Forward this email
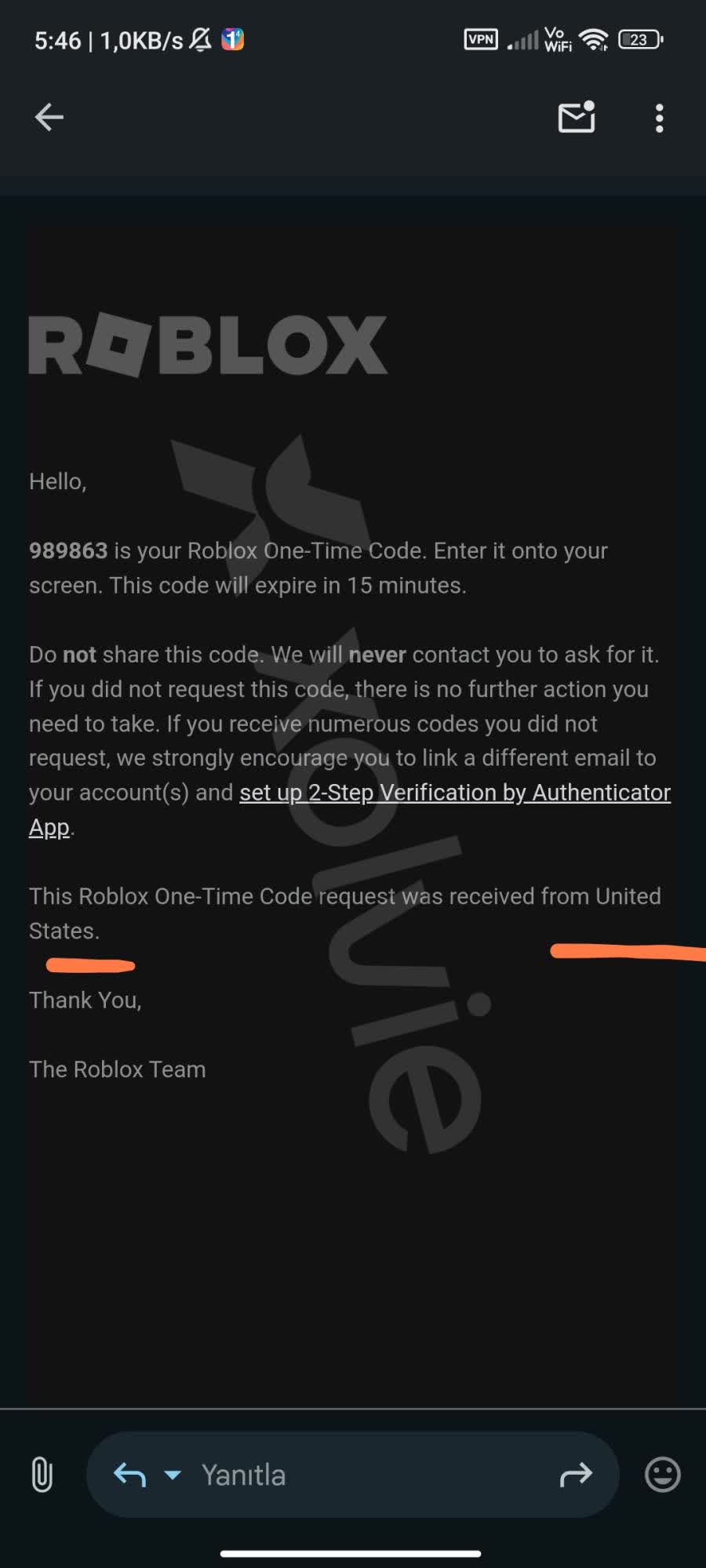Viewport: 706px width, 1568px height. (576, 1475)
